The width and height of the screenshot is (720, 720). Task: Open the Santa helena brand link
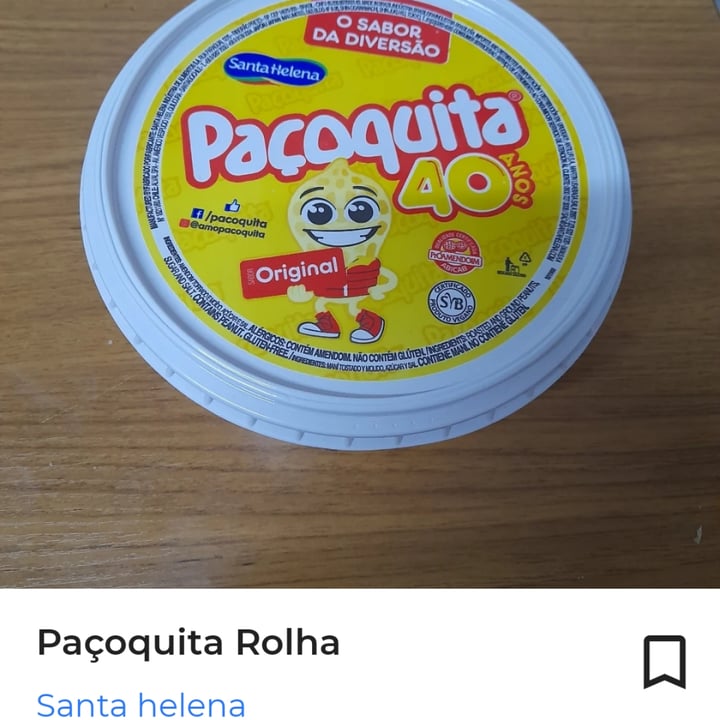click(x=141, y=703)
